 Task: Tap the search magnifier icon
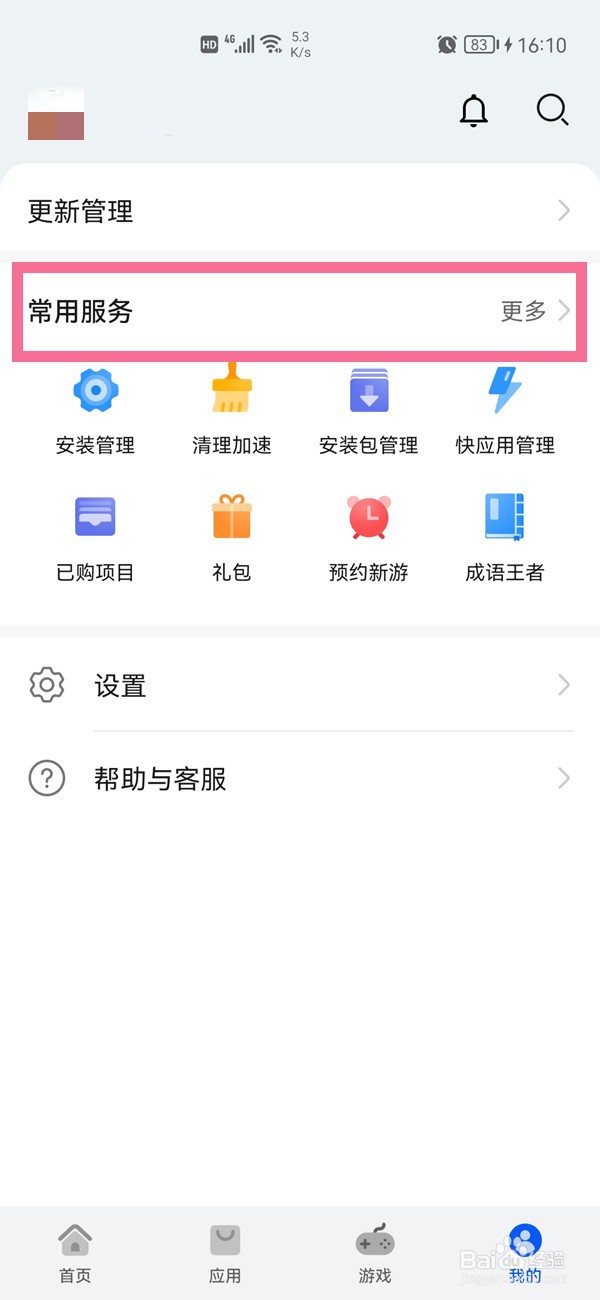(x=552, y=110)
